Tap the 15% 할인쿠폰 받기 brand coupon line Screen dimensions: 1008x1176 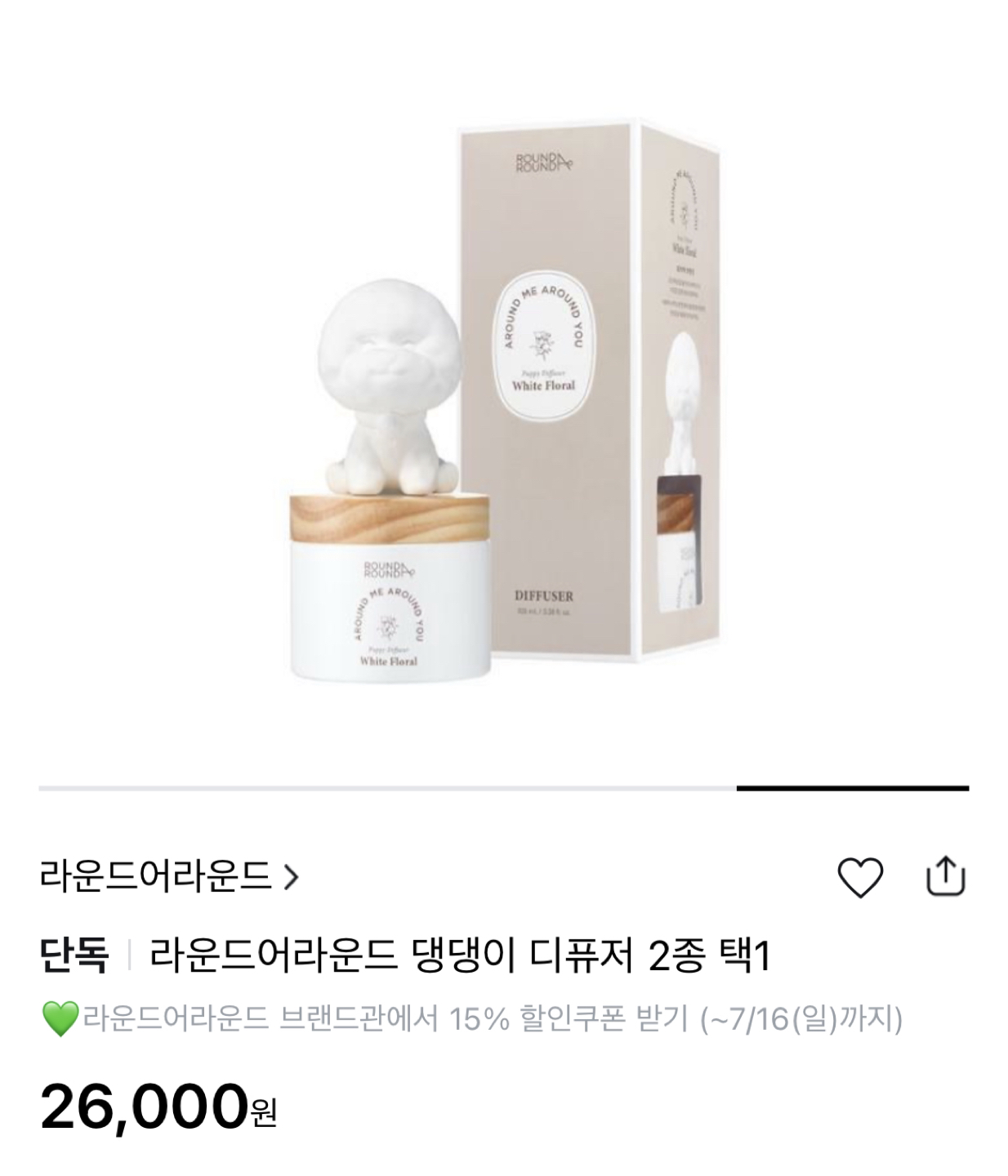471,1018
